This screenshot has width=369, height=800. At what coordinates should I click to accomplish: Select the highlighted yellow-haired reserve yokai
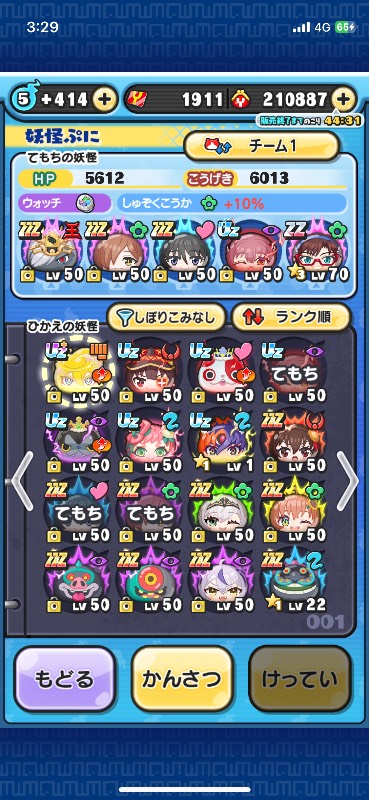[x=78, y=372]
